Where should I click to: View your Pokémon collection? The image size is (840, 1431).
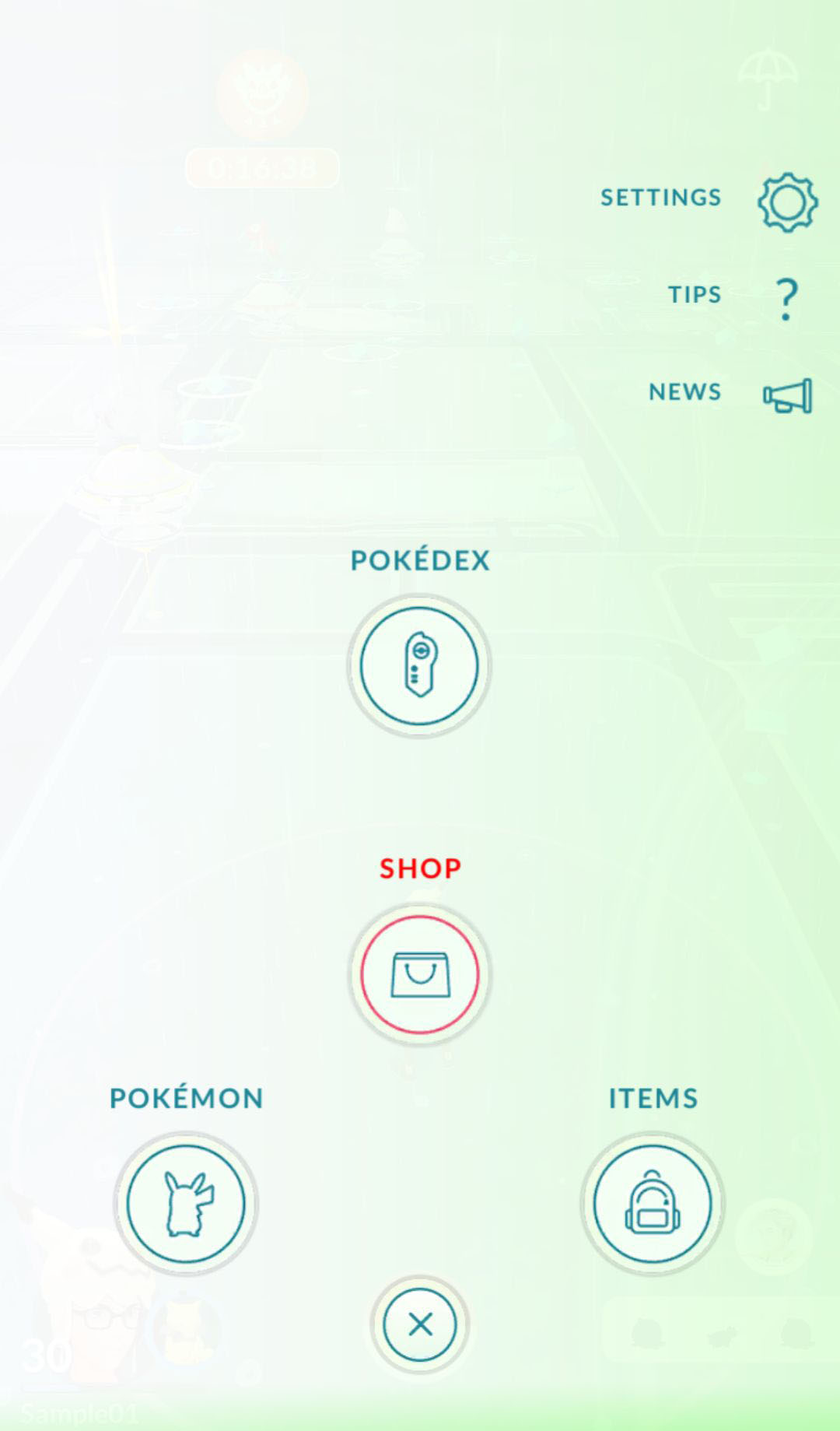point(186,1203)
